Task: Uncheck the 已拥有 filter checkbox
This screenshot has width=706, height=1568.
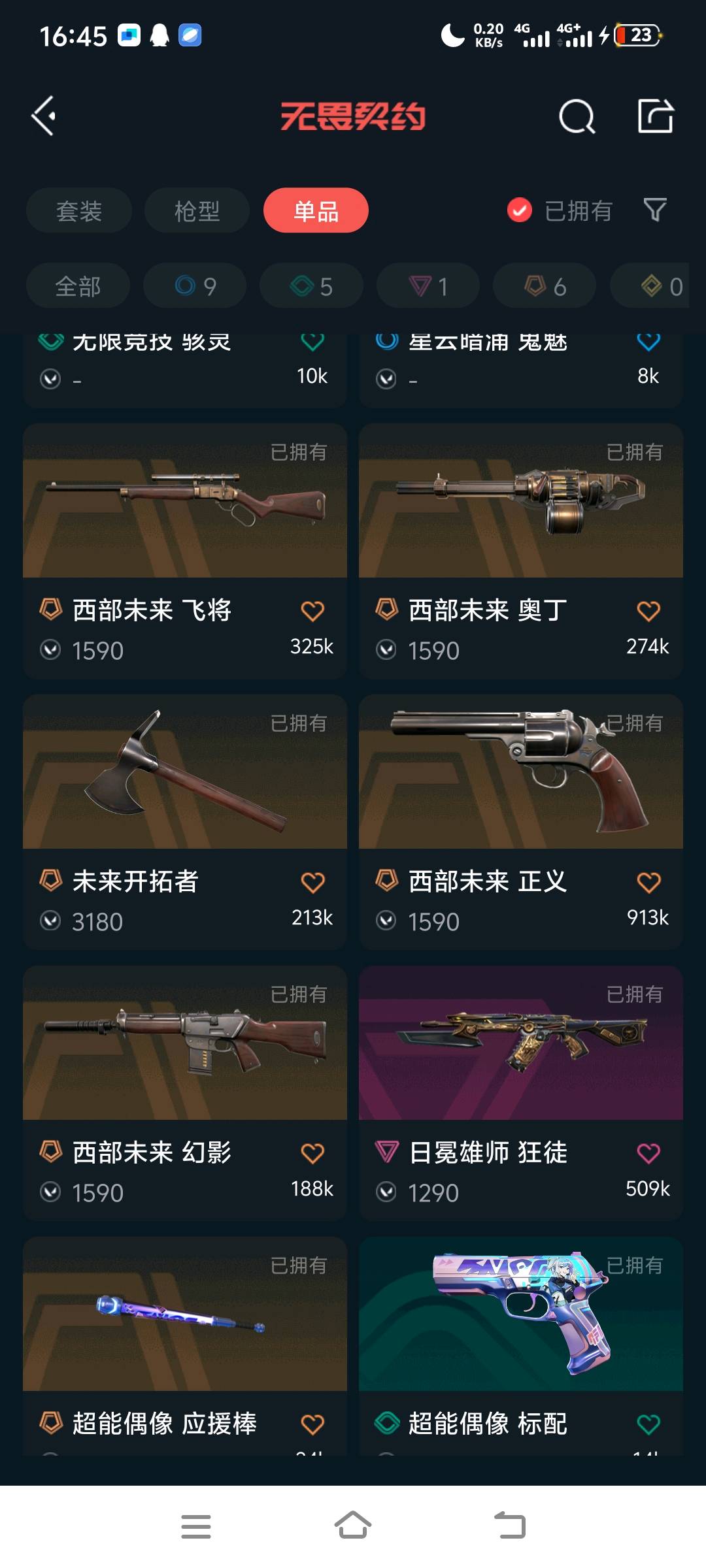Action: click(x=520, y=210)
